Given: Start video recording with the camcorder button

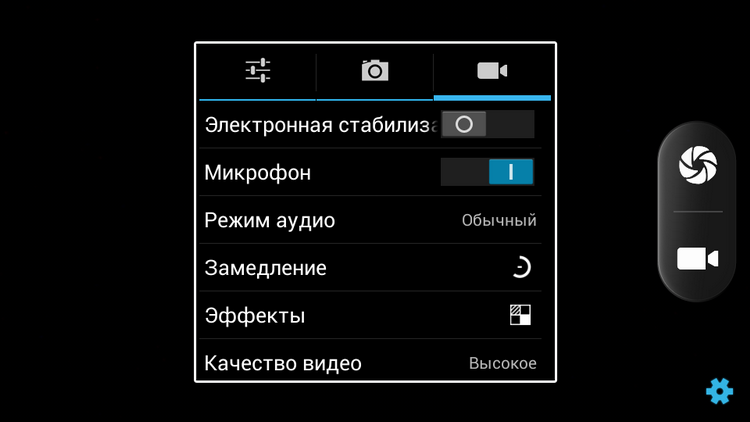Looking at the screenshot, I should tap(697, 259).
